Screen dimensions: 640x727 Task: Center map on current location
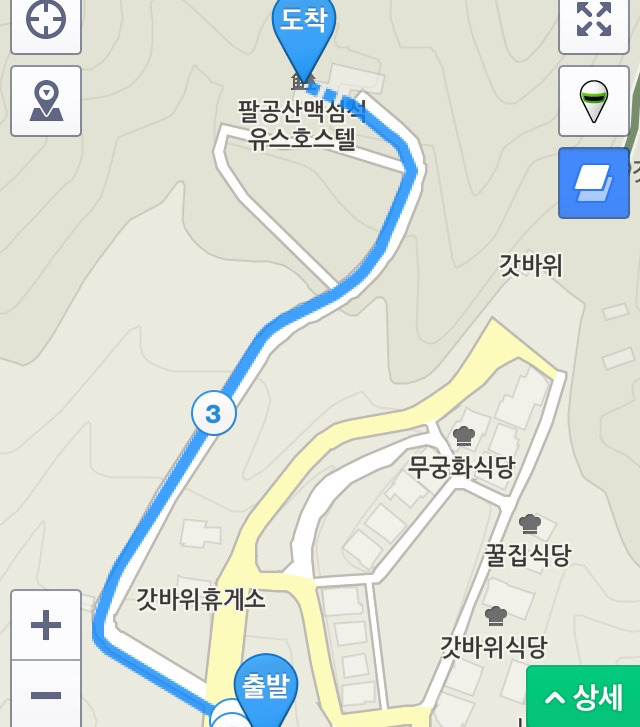pyautogui.click(x=46, y=20)
